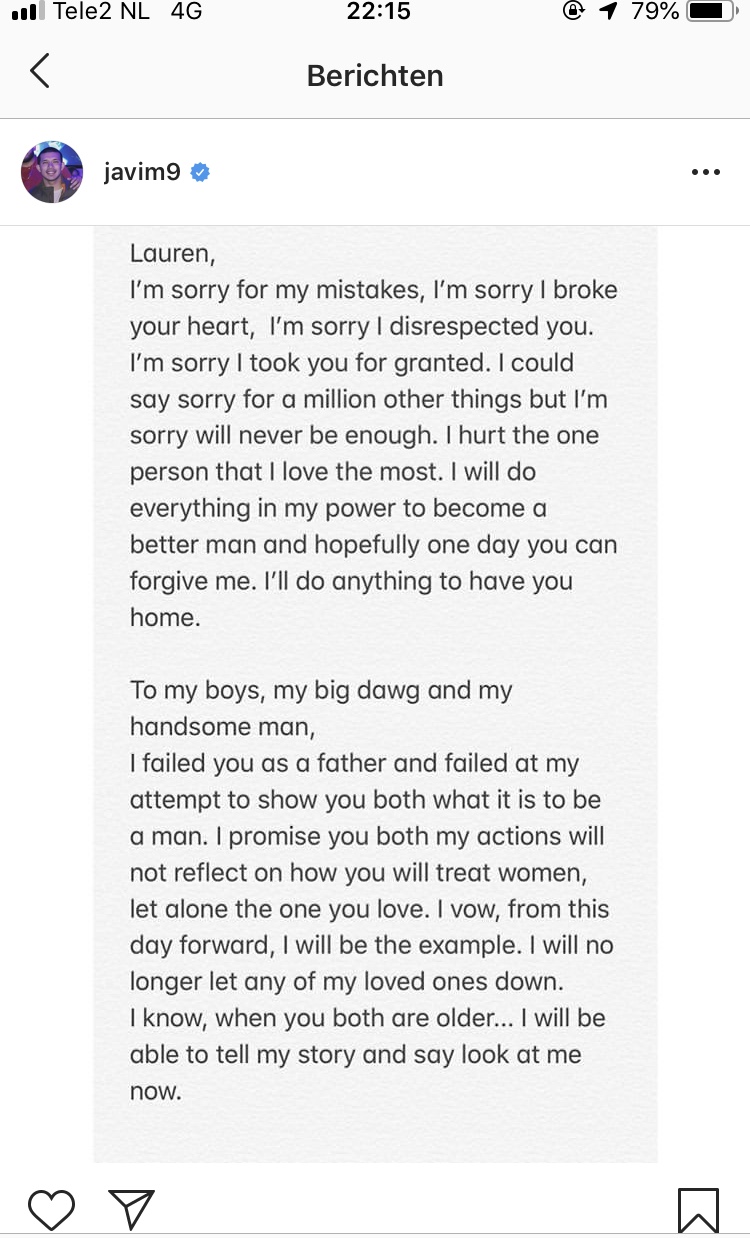The image size is (750, 1238).
Task: Like javim9's post with the heart
Action: (x=52, y=1210)
